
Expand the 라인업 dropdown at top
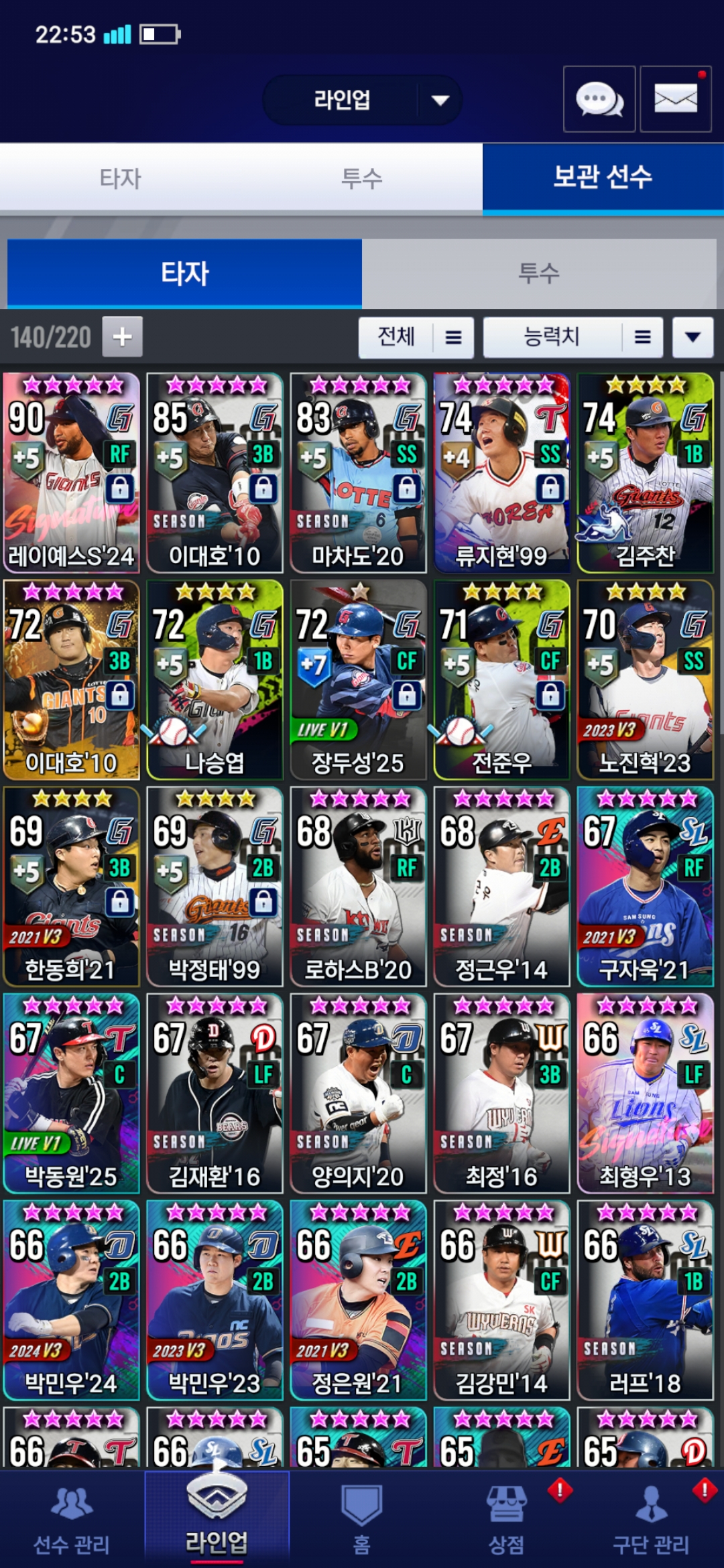point(362,100)
